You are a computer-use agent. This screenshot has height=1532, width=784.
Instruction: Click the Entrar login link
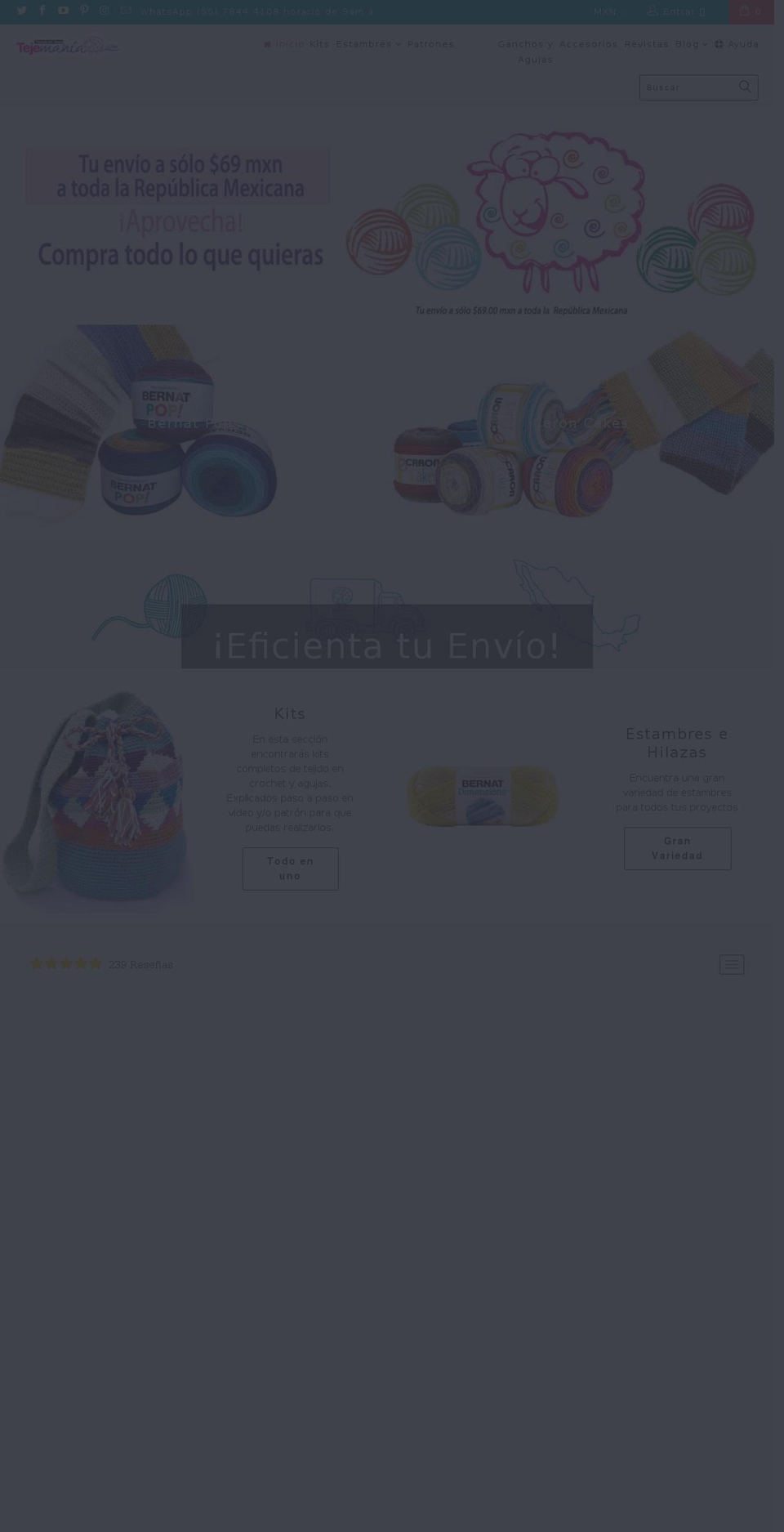click(676, 11)
